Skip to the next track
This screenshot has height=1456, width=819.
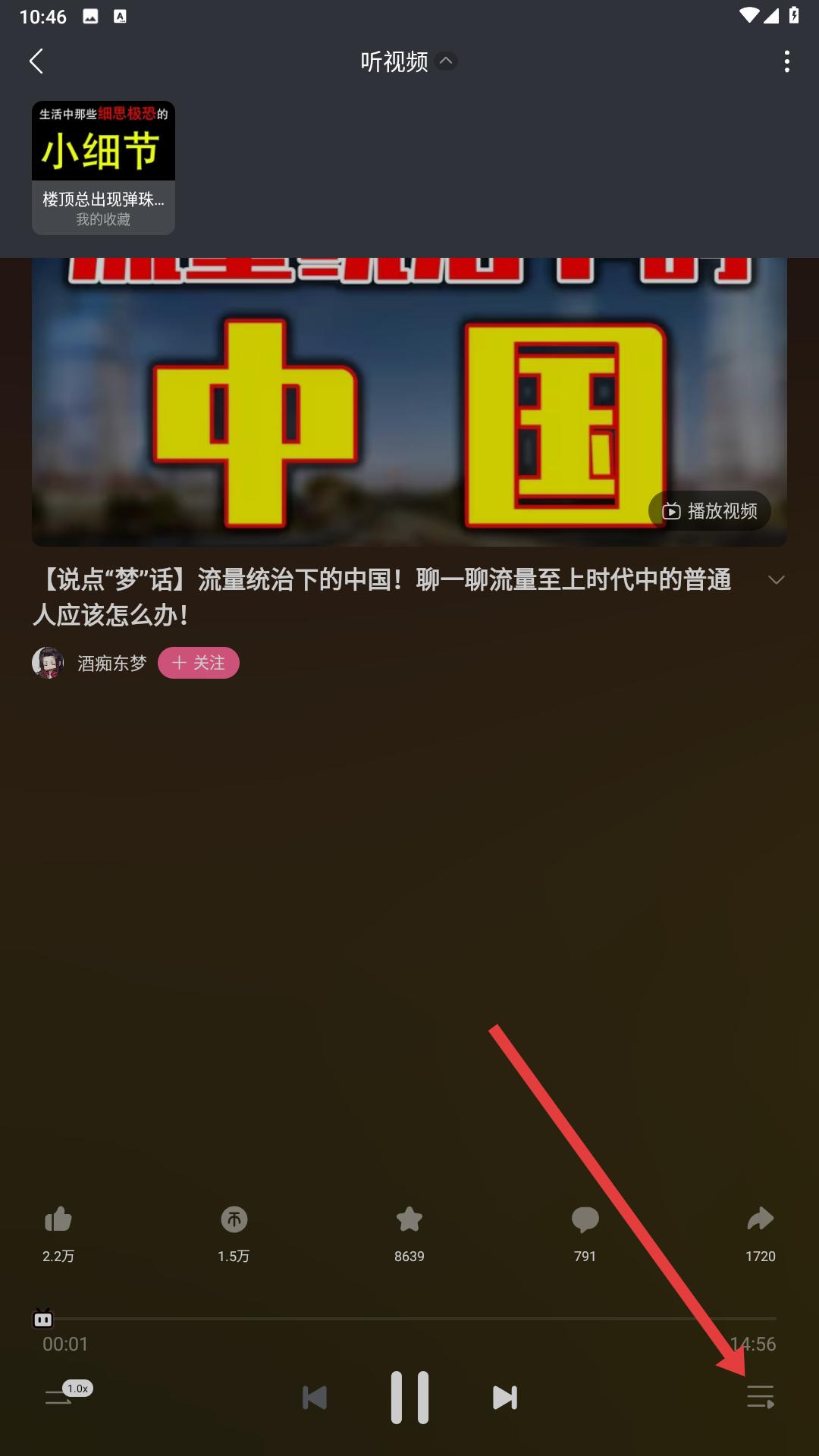coord(505,1398)
